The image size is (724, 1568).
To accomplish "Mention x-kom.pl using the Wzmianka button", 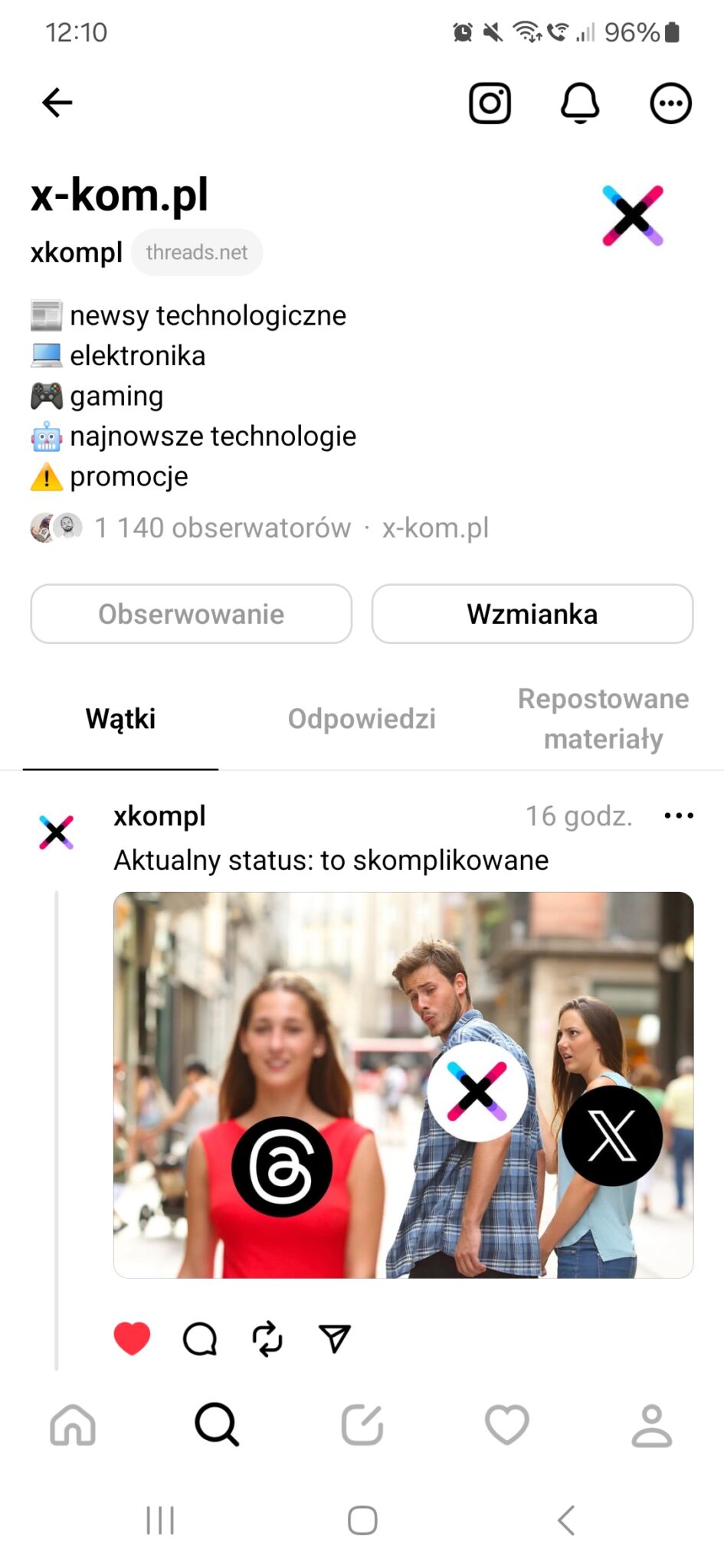I will pos(532,613).
